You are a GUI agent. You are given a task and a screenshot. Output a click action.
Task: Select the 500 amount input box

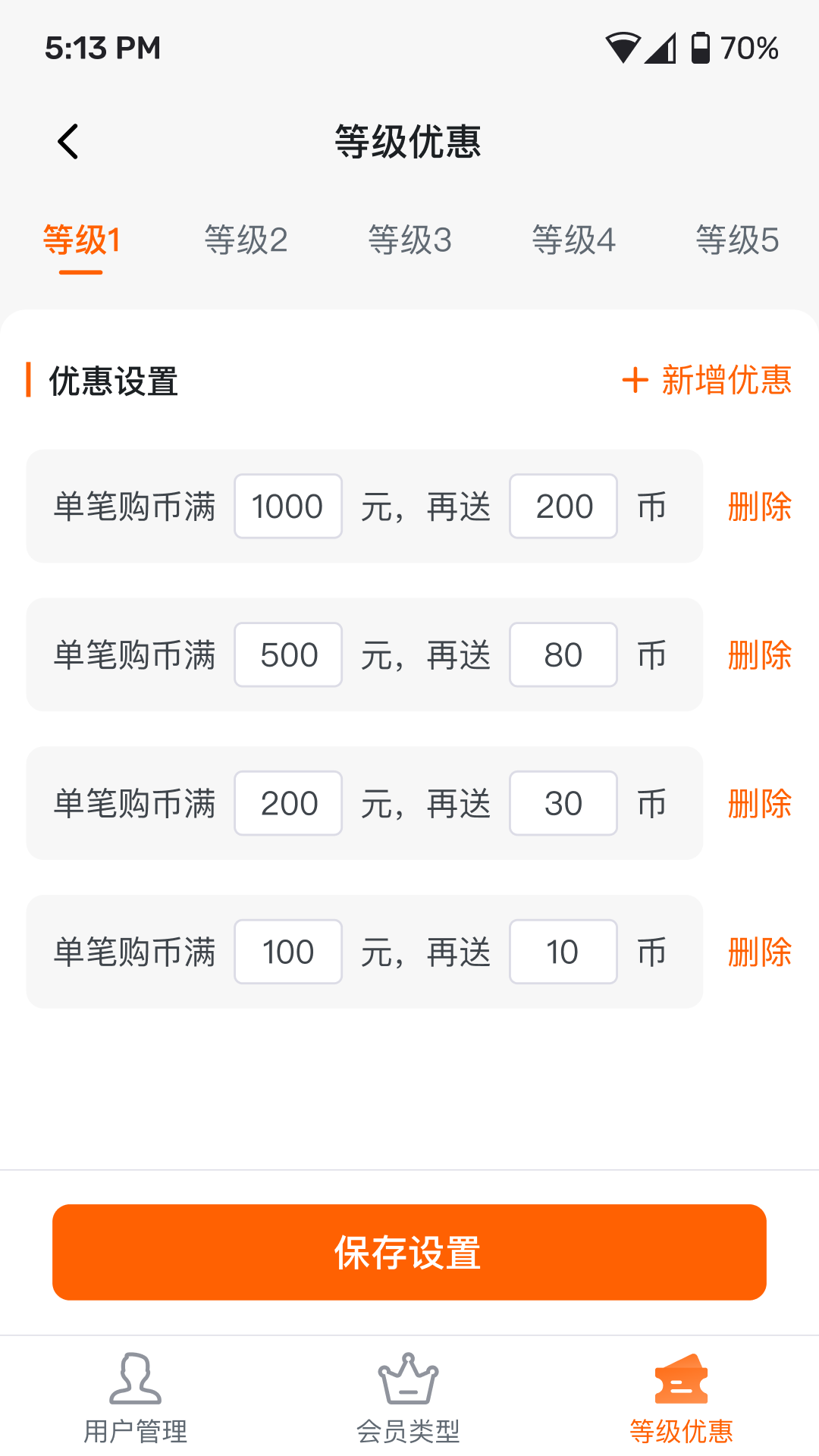coord(287,654)
